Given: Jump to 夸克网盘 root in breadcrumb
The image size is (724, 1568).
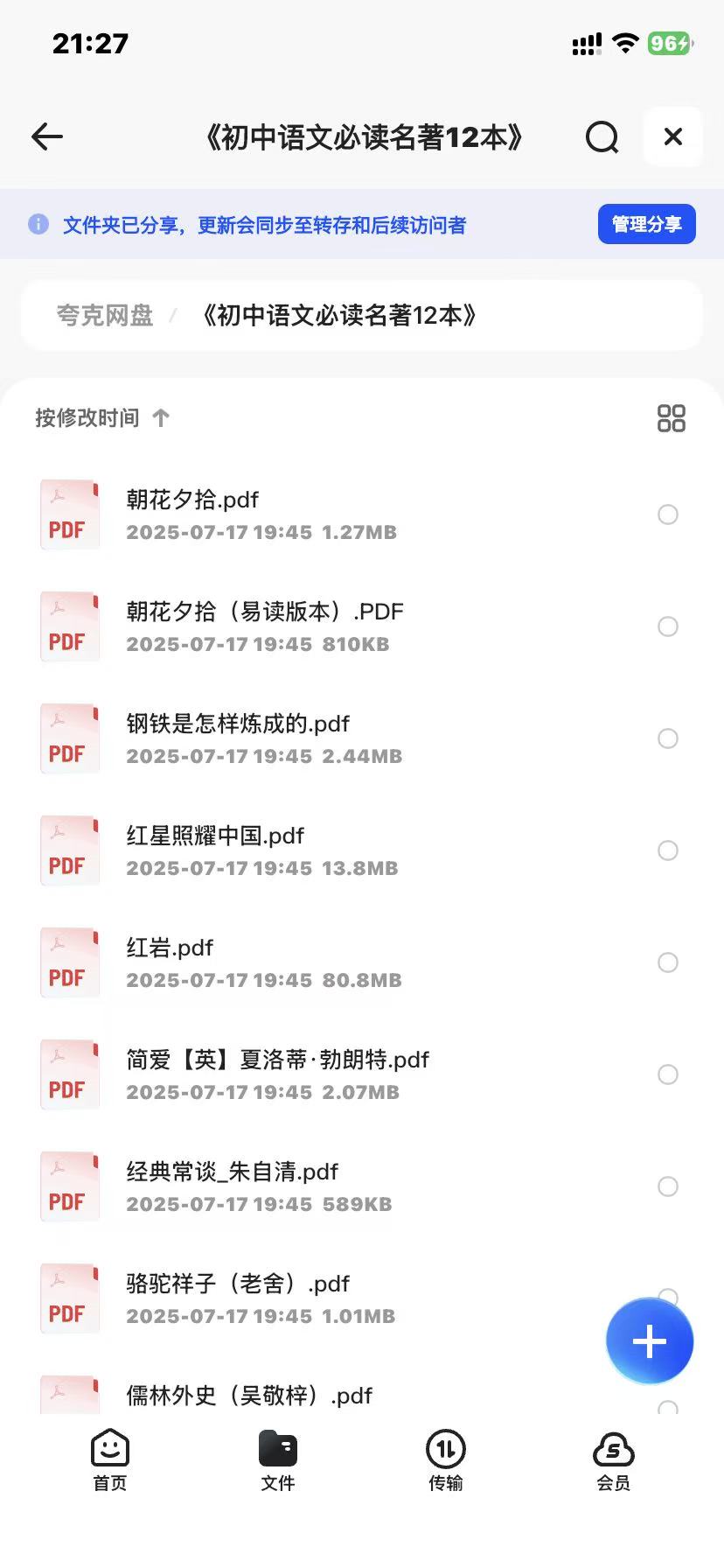Looking at the screenshot, I should point(105,315).
